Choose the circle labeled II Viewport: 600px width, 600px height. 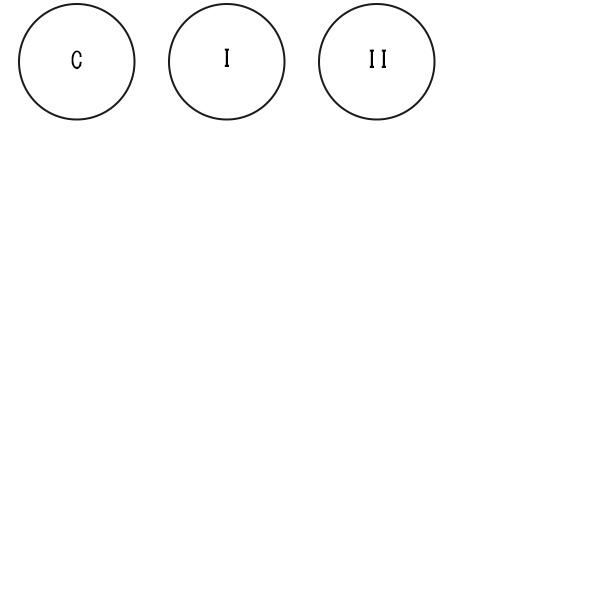[x=377, y=62]
